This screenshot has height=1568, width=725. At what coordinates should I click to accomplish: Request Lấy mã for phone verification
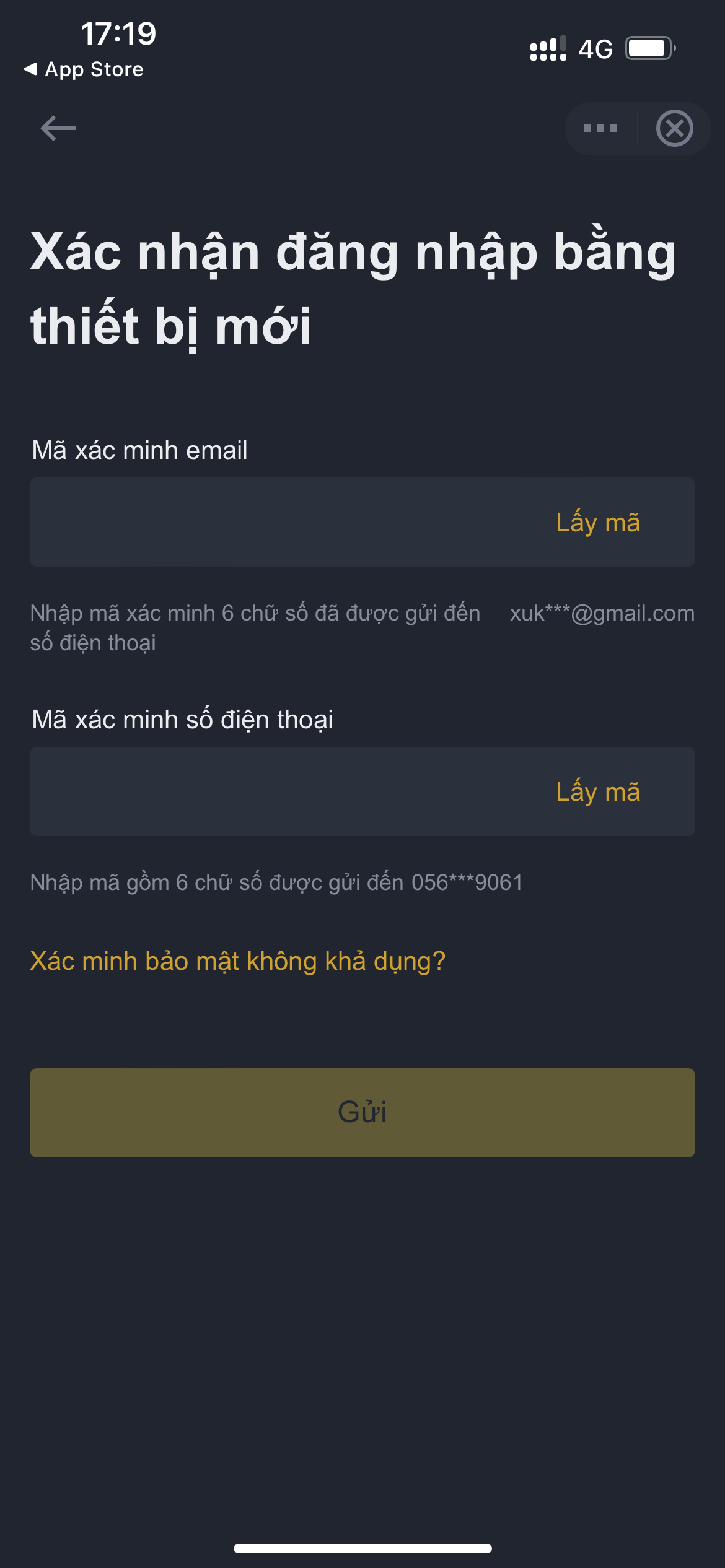(598, 792)
